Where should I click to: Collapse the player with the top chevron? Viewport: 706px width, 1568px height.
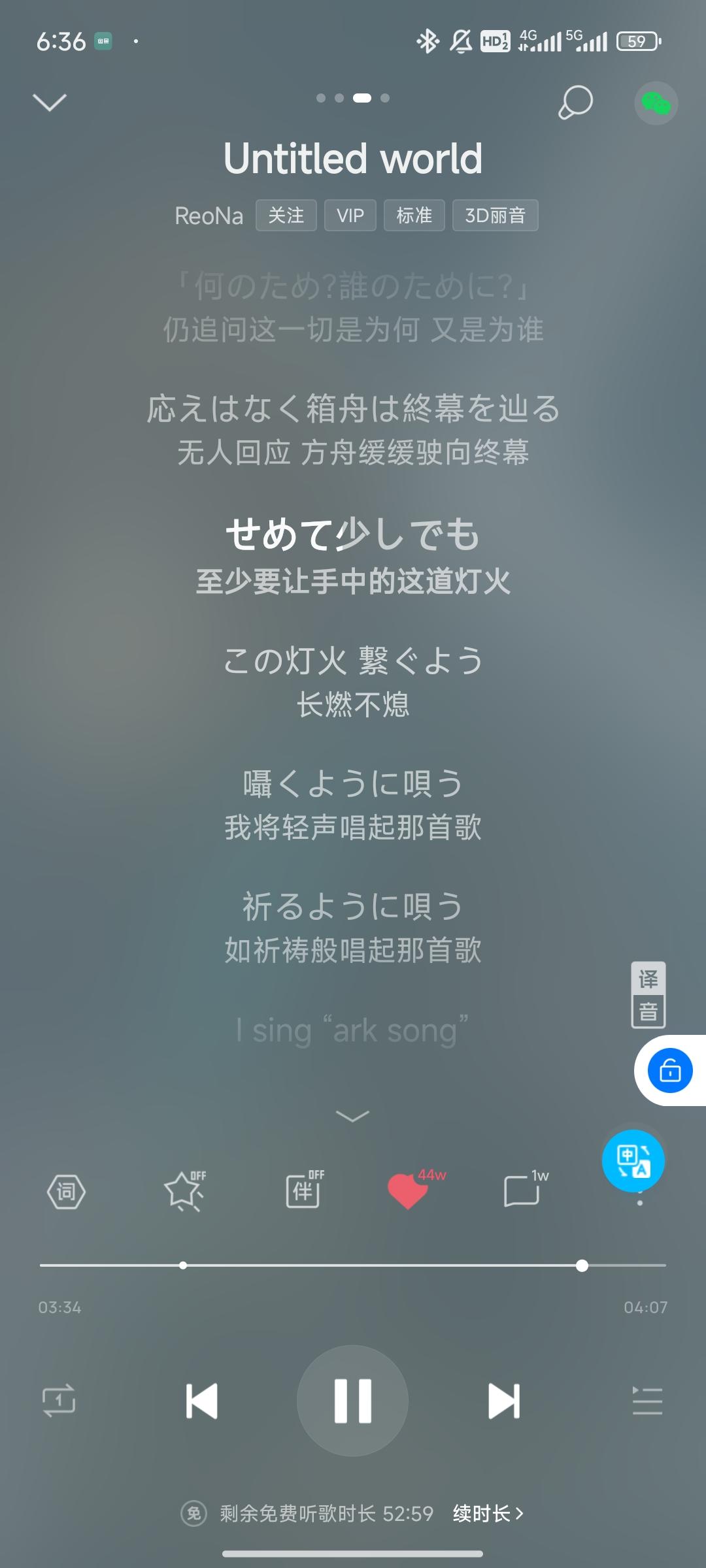pos(50,101)
